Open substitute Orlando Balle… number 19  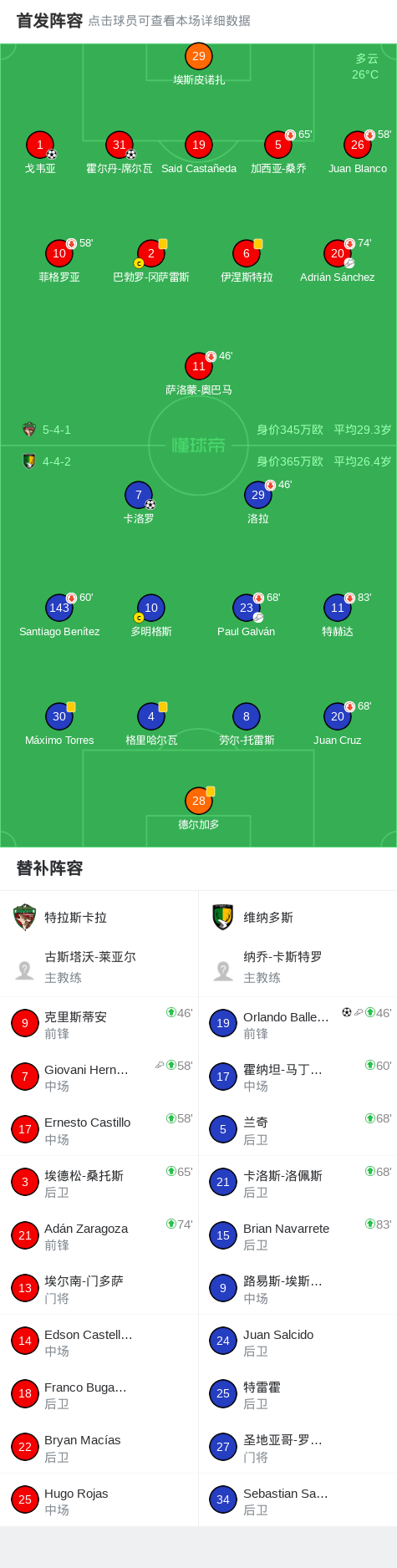[x=298, y=1024]
